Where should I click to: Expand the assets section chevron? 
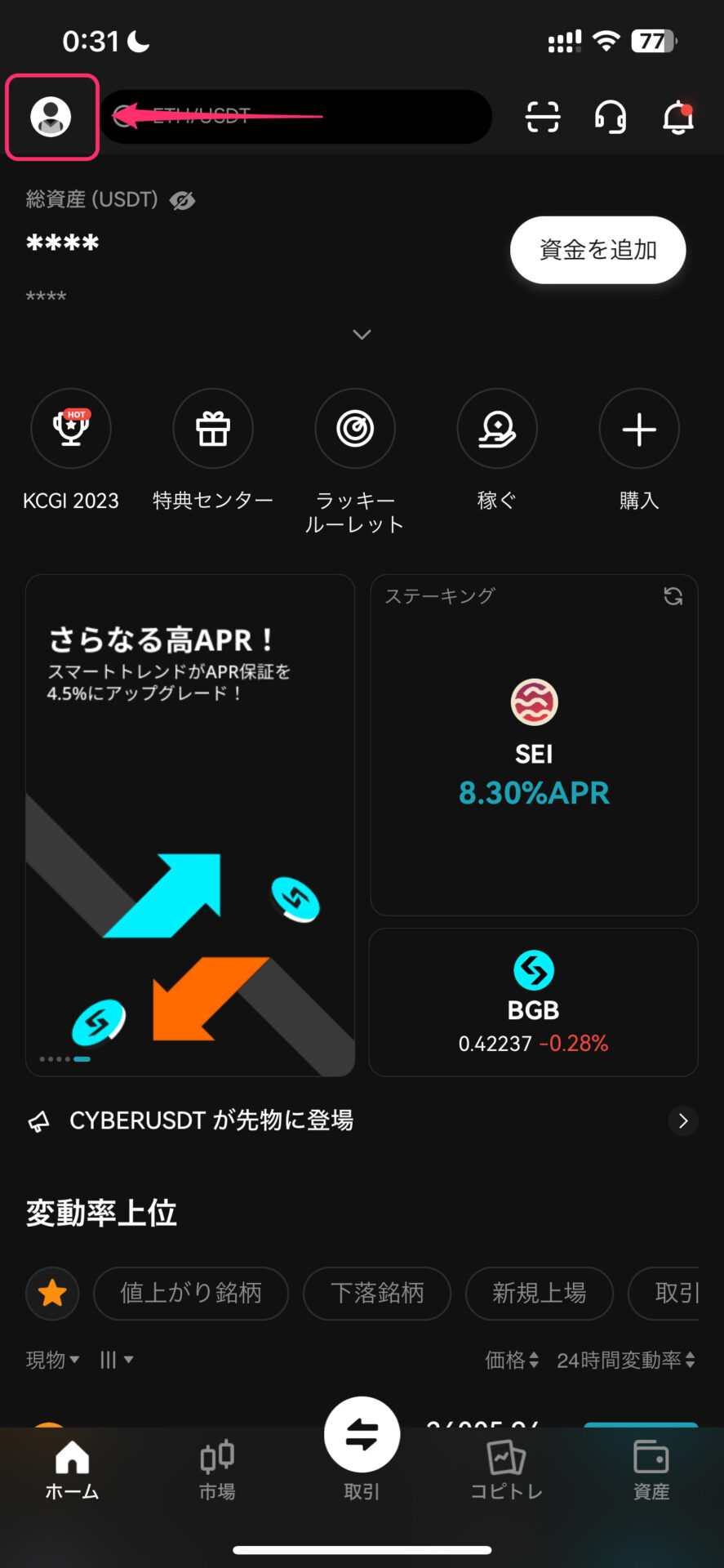362,335
